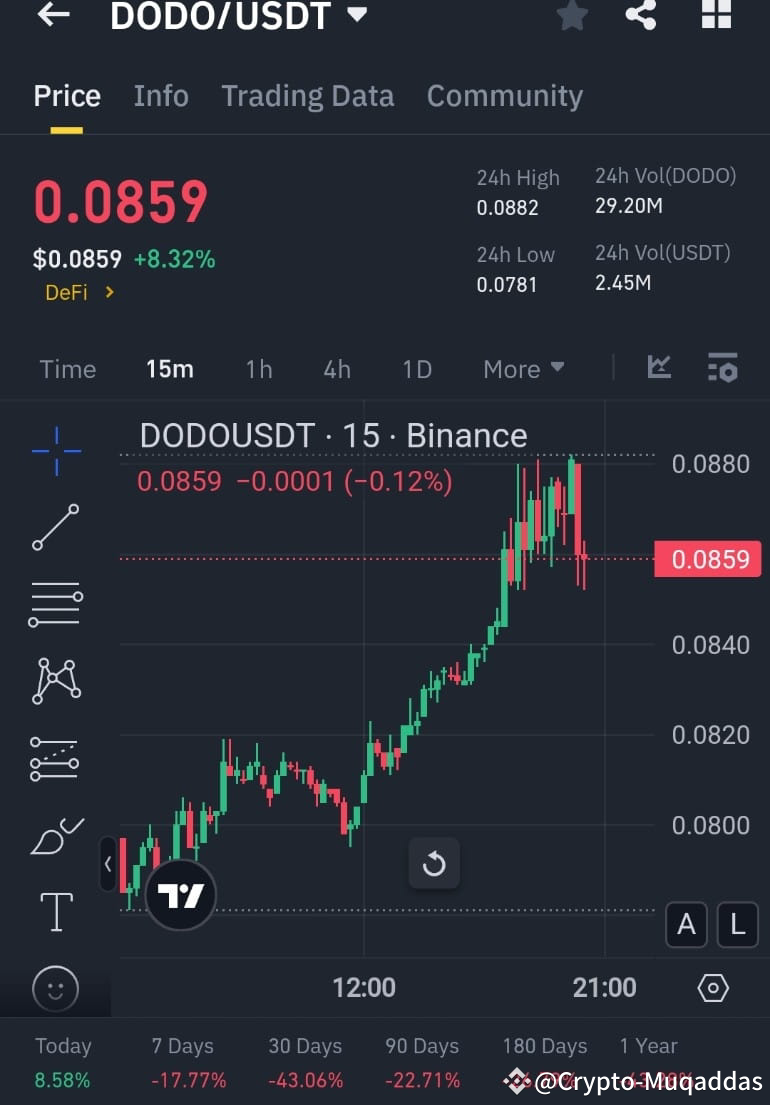Select the trend line drawing tool

[55, 527]
